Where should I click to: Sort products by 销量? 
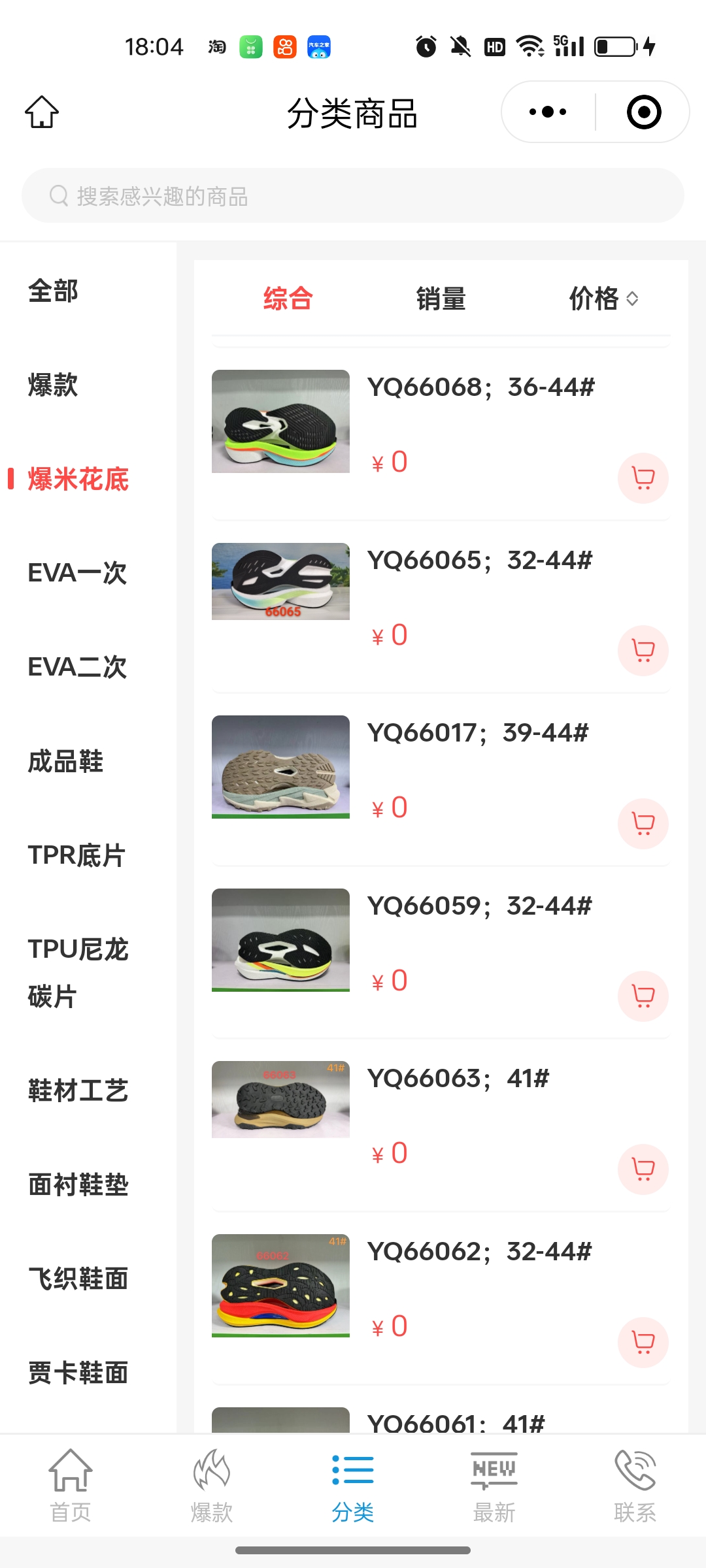click(x=441, y=299)
